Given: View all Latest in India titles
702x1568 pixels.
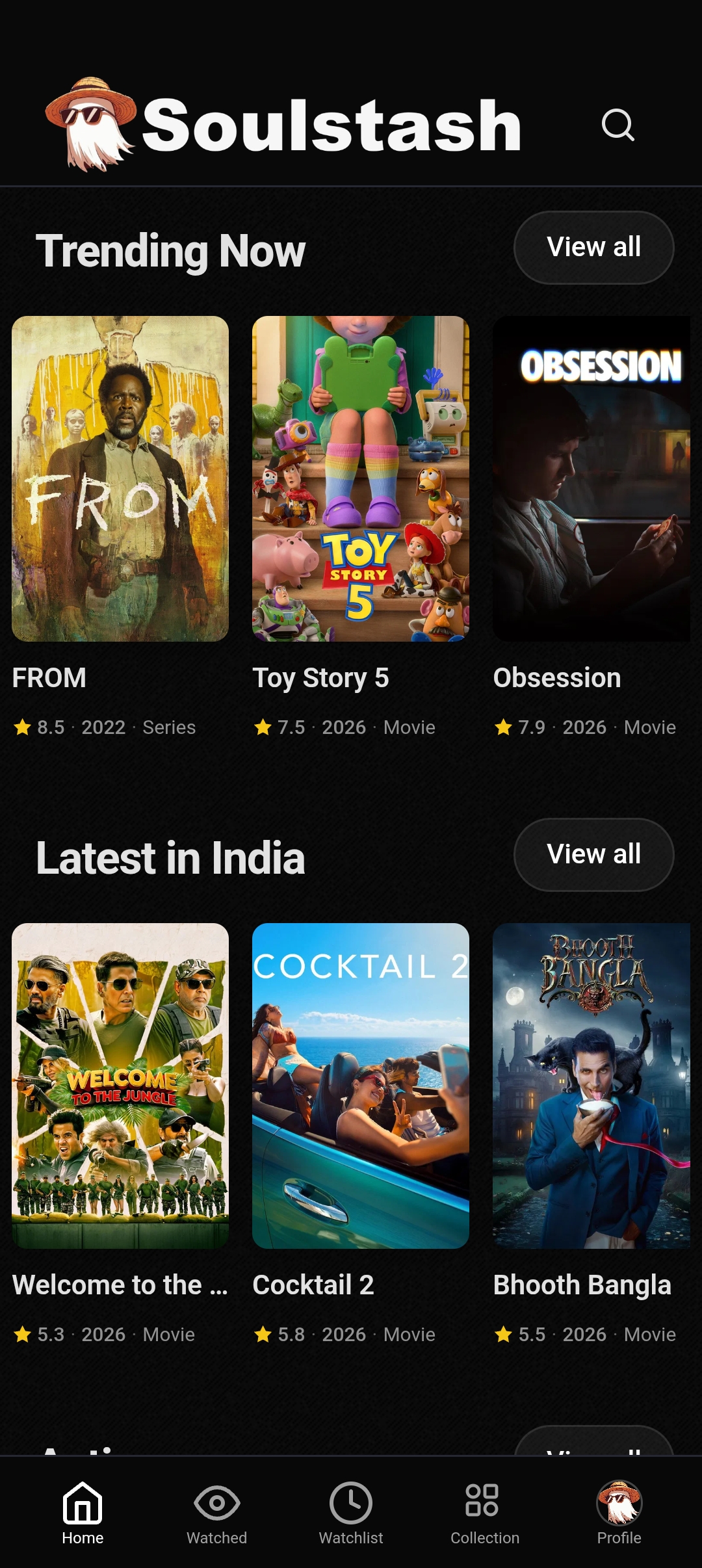Looking at the screenshot, I should coord(593,854).
